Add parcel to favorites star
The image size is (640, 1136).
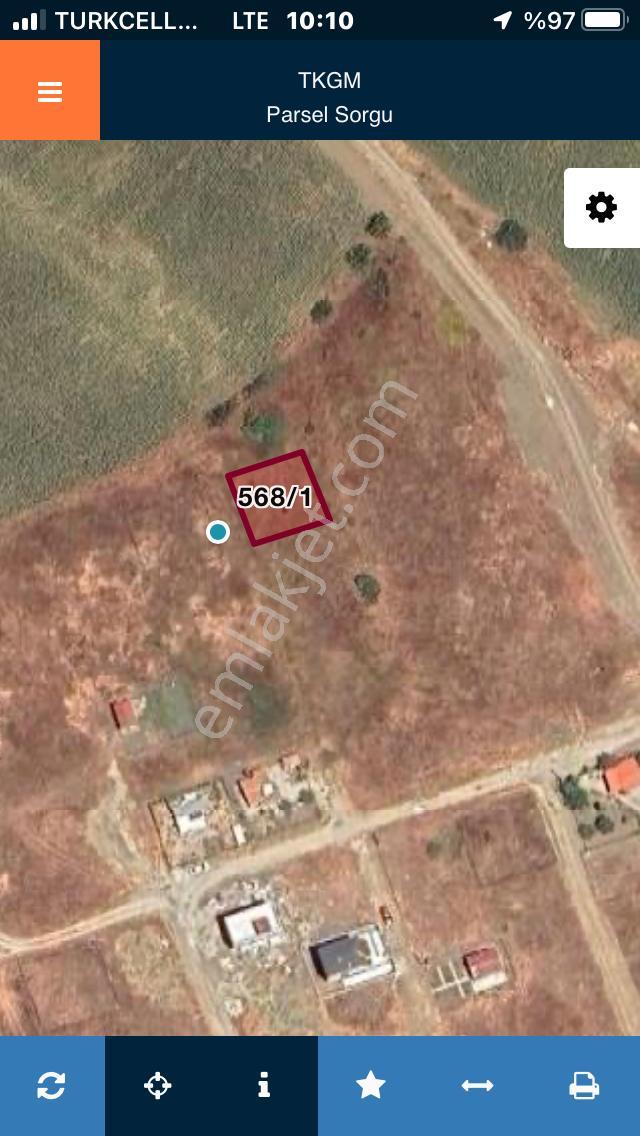tap(370, 1085)
